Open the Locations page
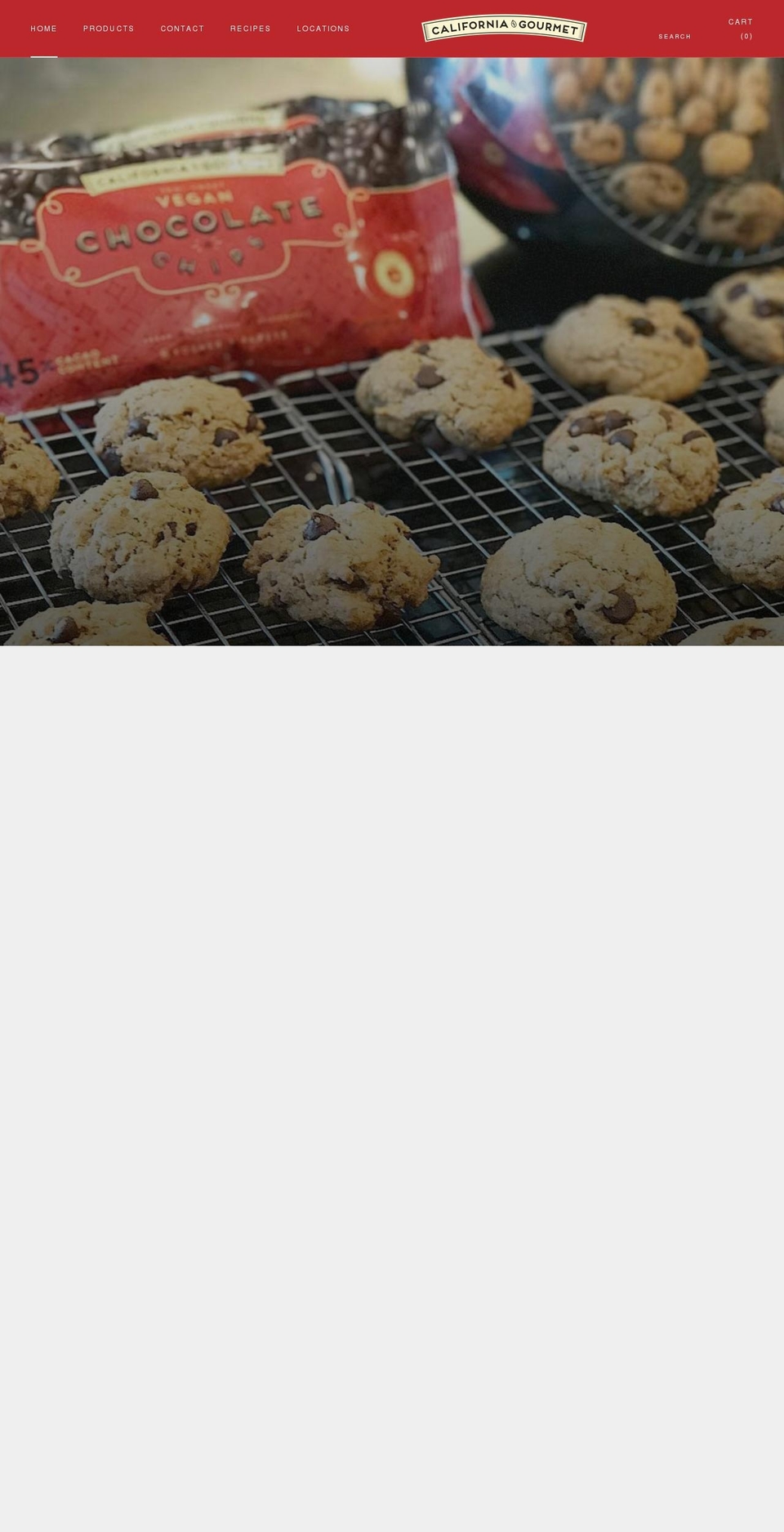 pos(323,29)
